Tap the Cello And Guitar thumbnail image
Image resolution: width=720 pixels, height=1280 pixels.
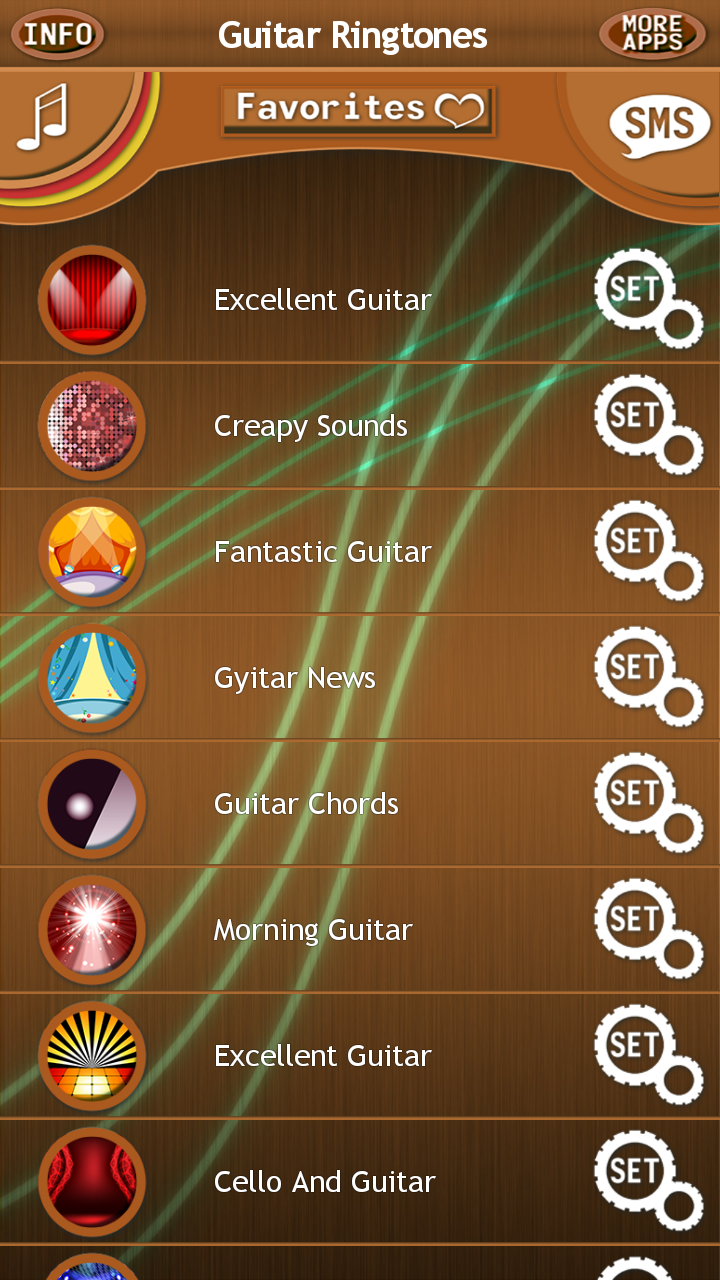(x=92, y=1180)
